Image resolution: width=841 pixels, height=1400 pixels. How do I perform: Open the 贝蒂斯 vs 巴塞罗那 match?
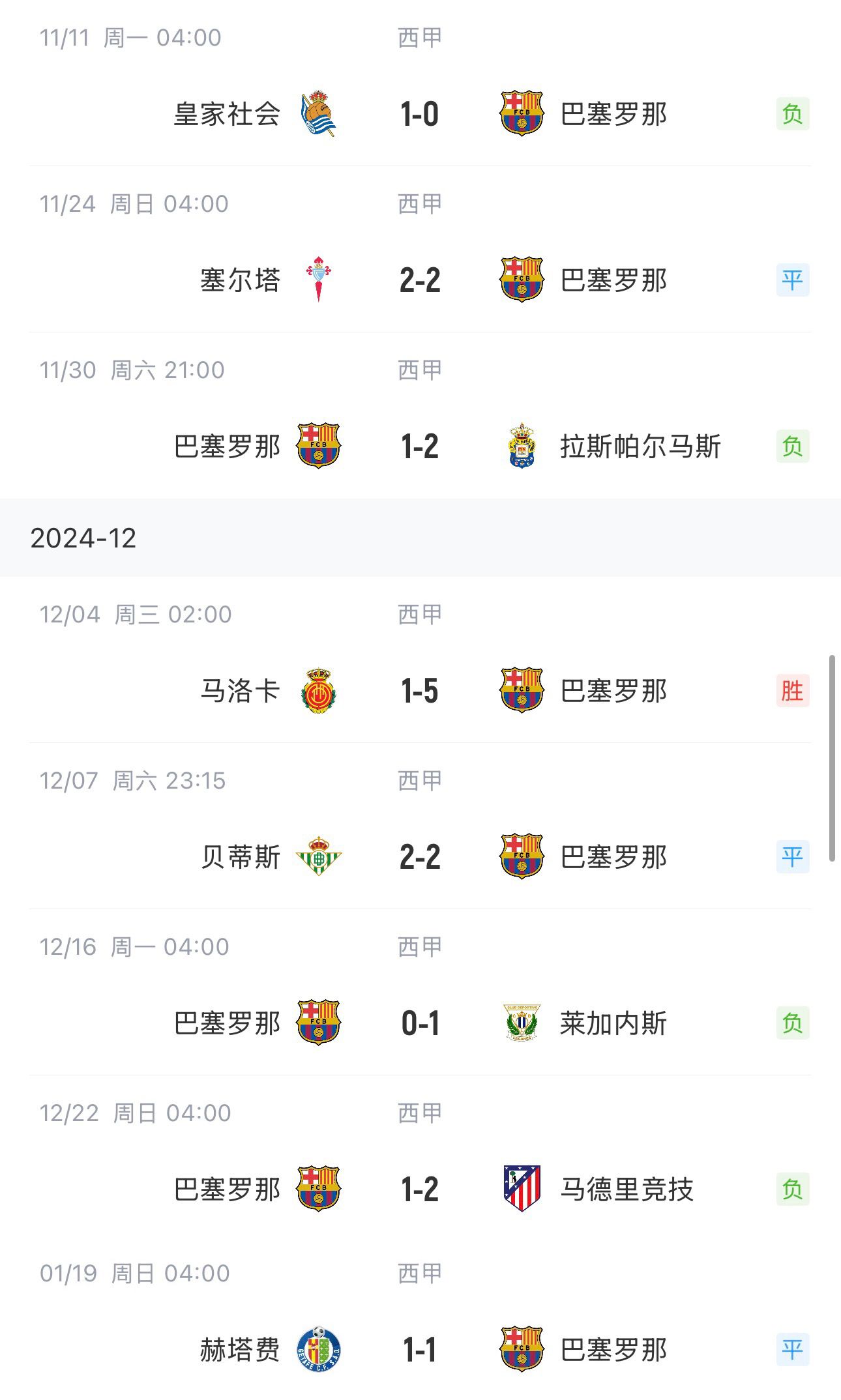(x=420, y=857)
